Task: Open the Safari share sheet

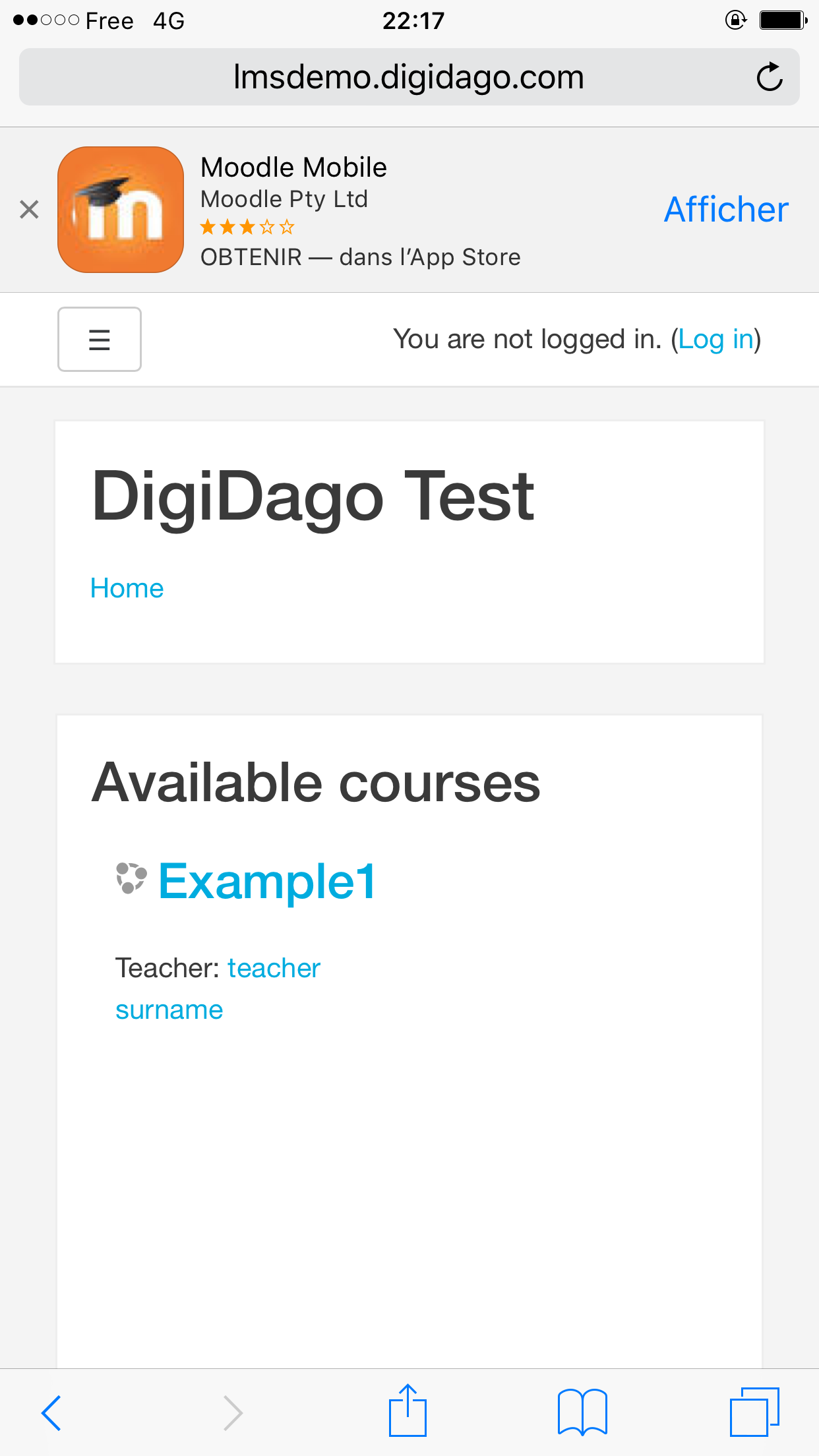Action: coord(408,1410)
